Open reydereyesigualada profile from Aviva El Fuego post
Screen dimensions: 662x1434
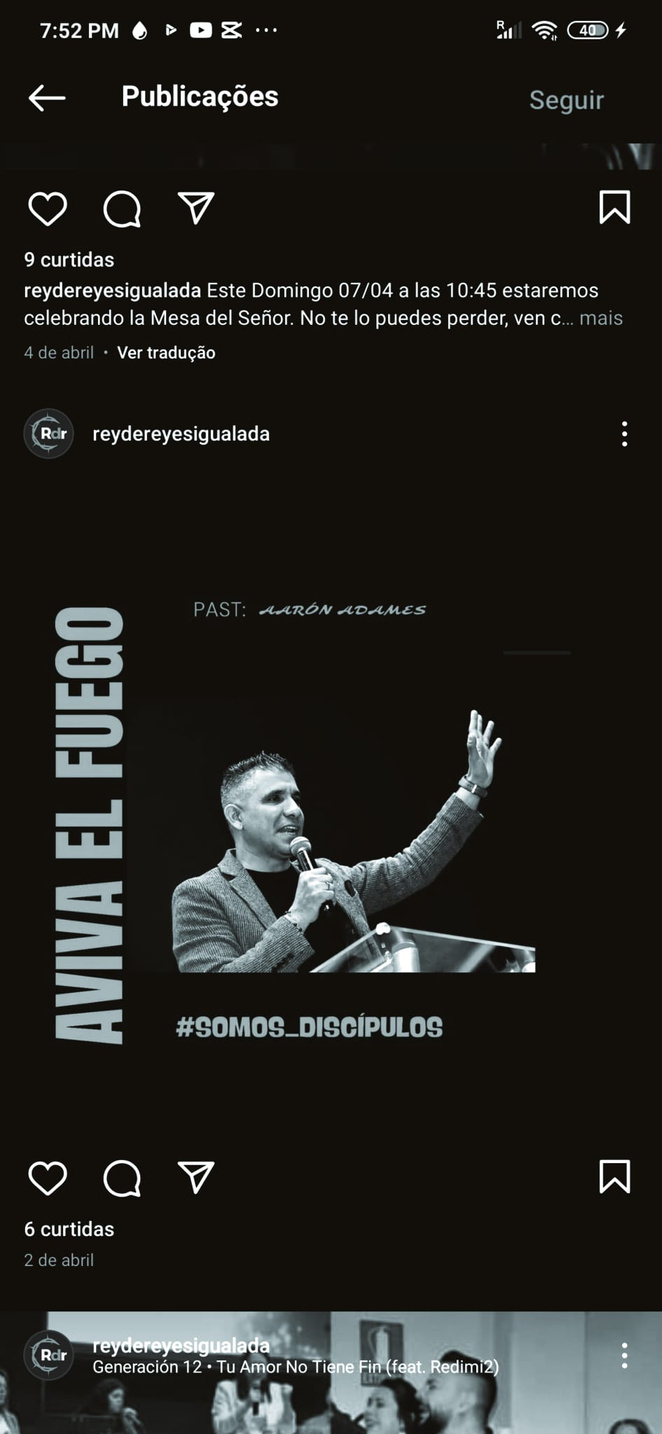180,434
